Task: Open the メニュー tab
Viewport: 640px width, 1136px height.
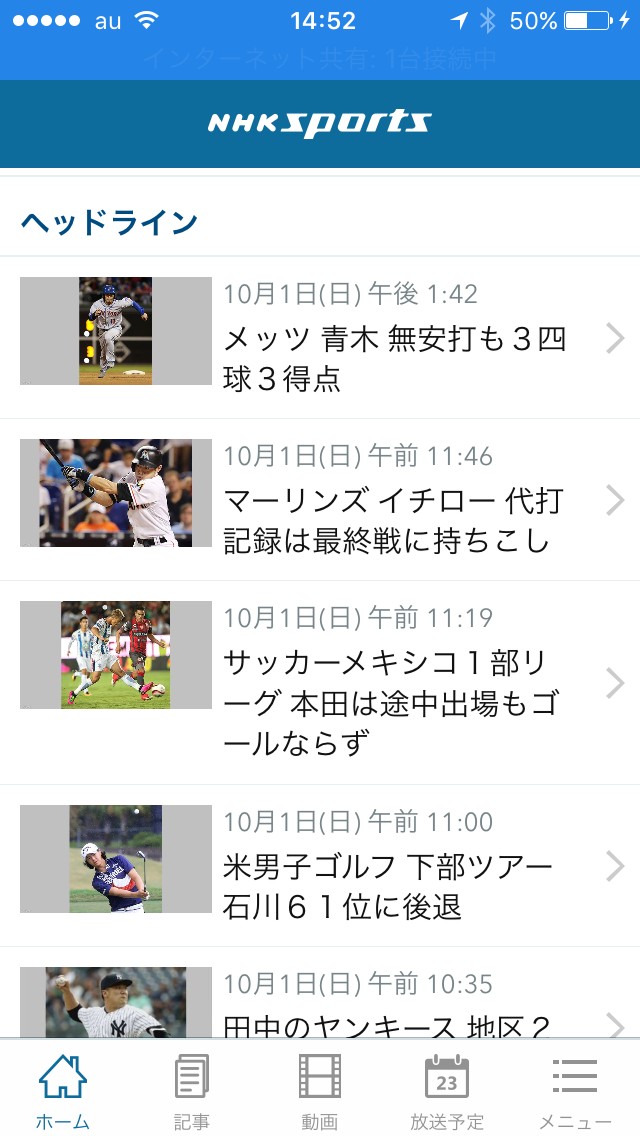Action: click(575, 1090)
